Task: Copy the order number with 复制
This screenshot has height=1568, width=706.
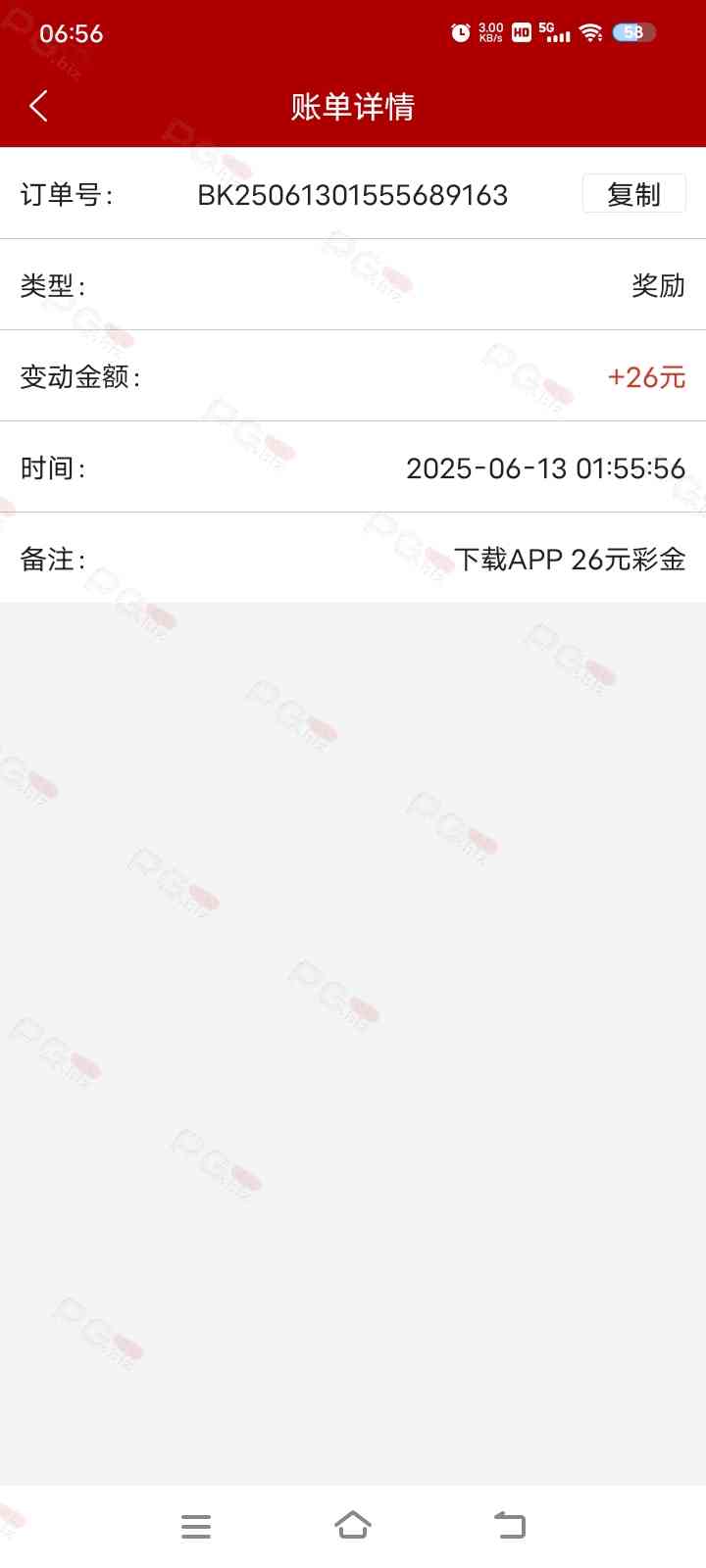Action: pyautogui.click(x=633, y=194)
